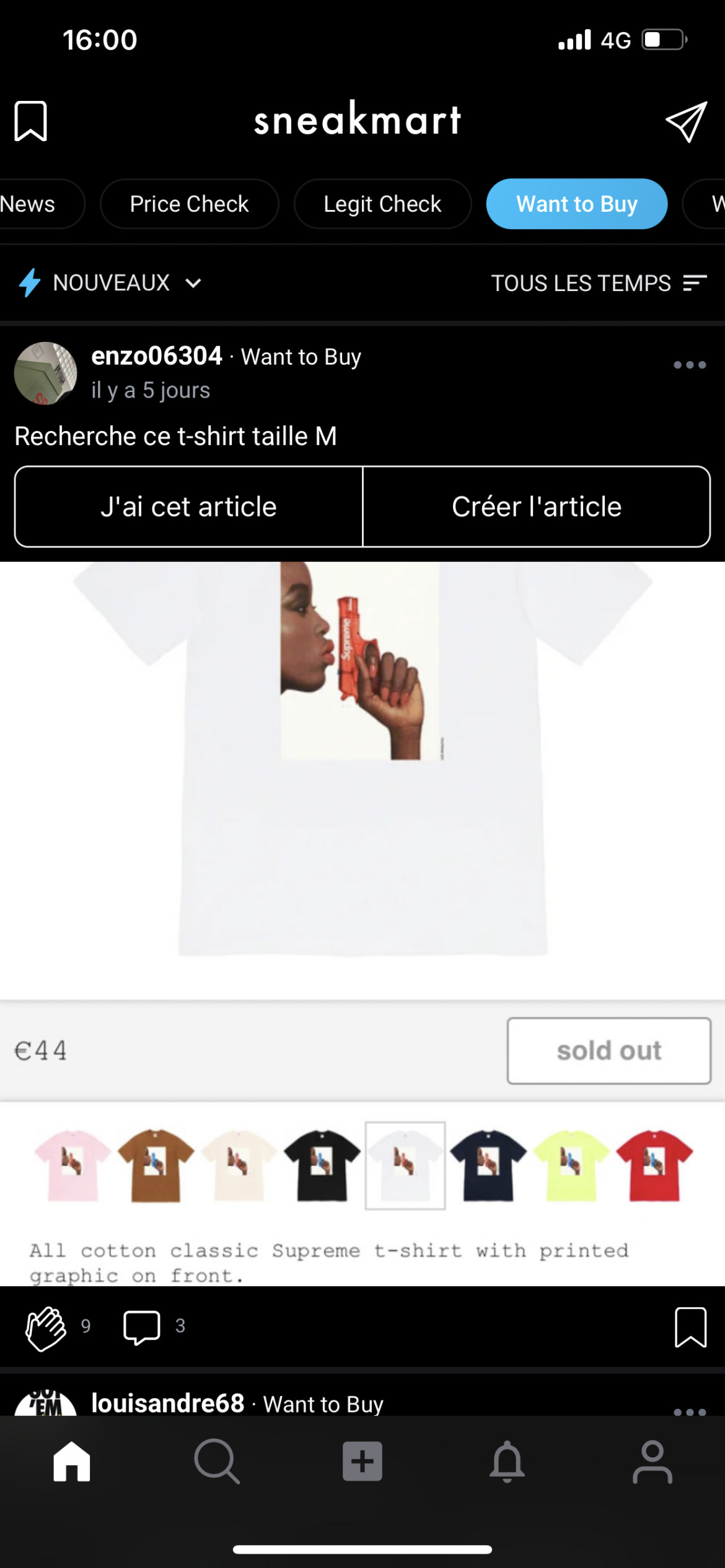Open the notifications bell
Viewport: 725px width, 1568px height.
click(507, 1461)
